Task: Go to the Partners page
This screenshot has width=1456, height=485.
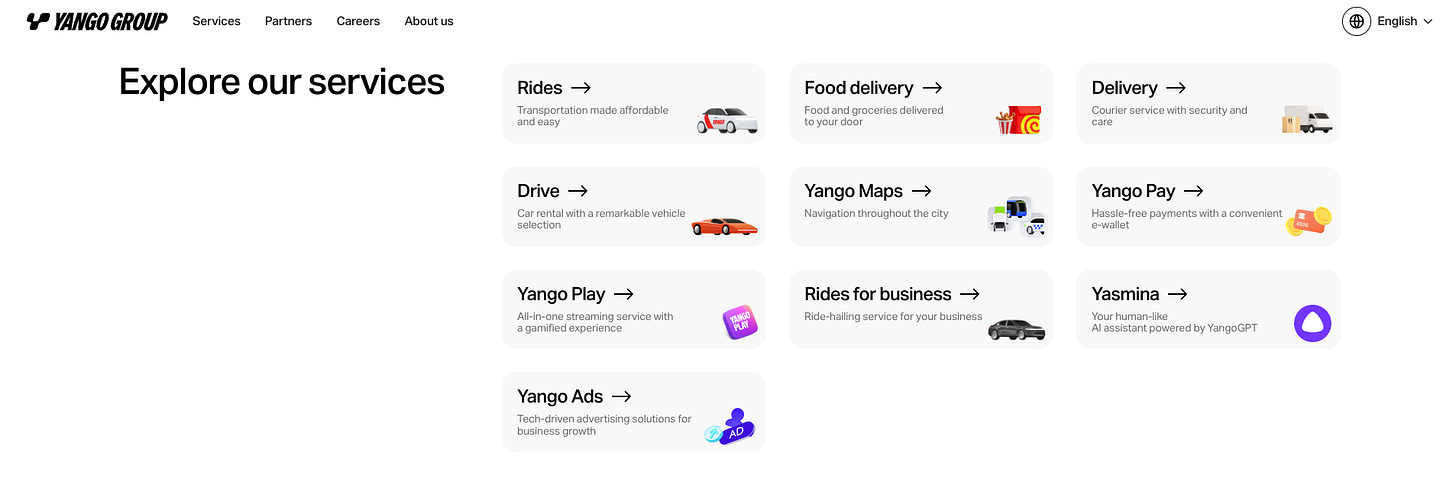Action: [288, 21]
